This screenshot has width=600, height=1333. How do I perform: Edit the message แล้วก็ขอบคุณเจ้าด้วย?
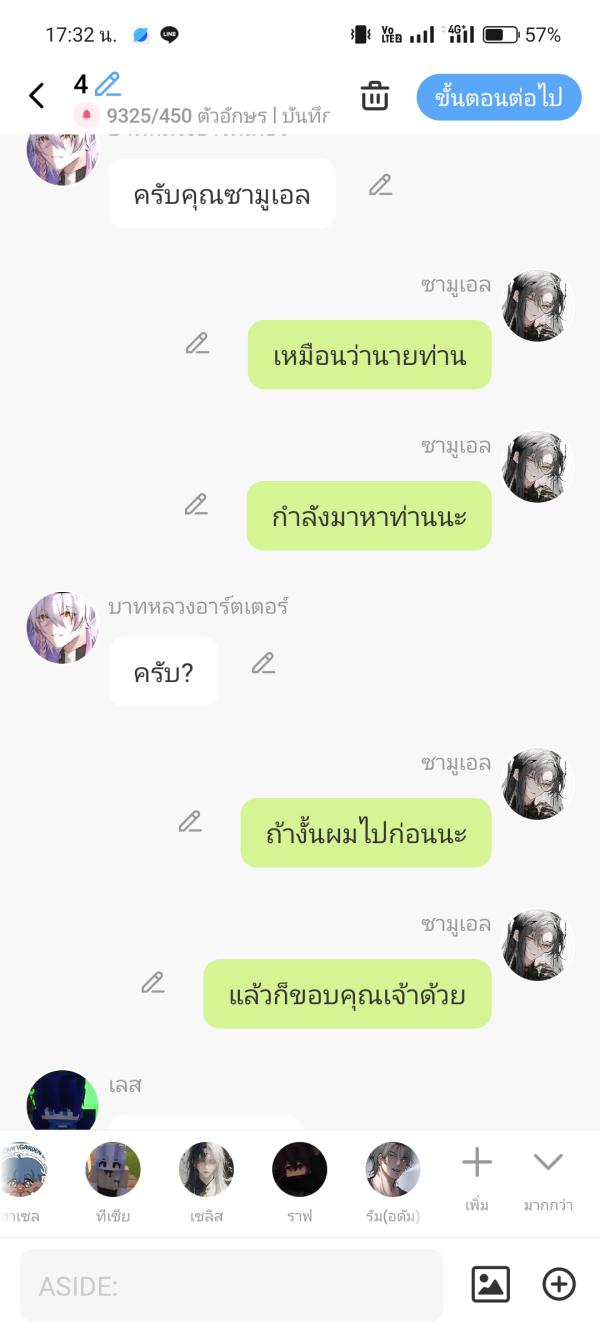pyautogui.click(x=152, y=983)
